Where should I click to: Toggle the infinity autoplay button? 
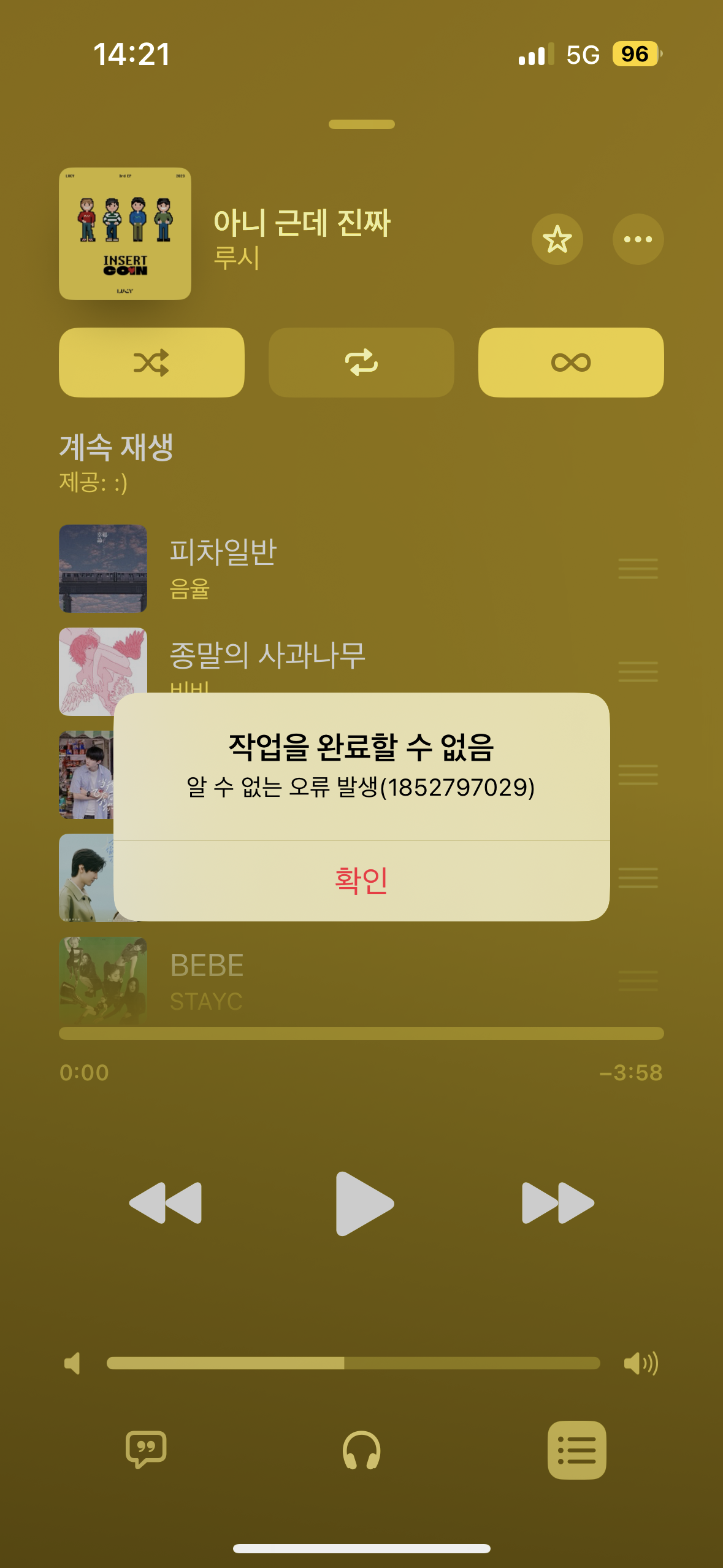click(570, 363)
